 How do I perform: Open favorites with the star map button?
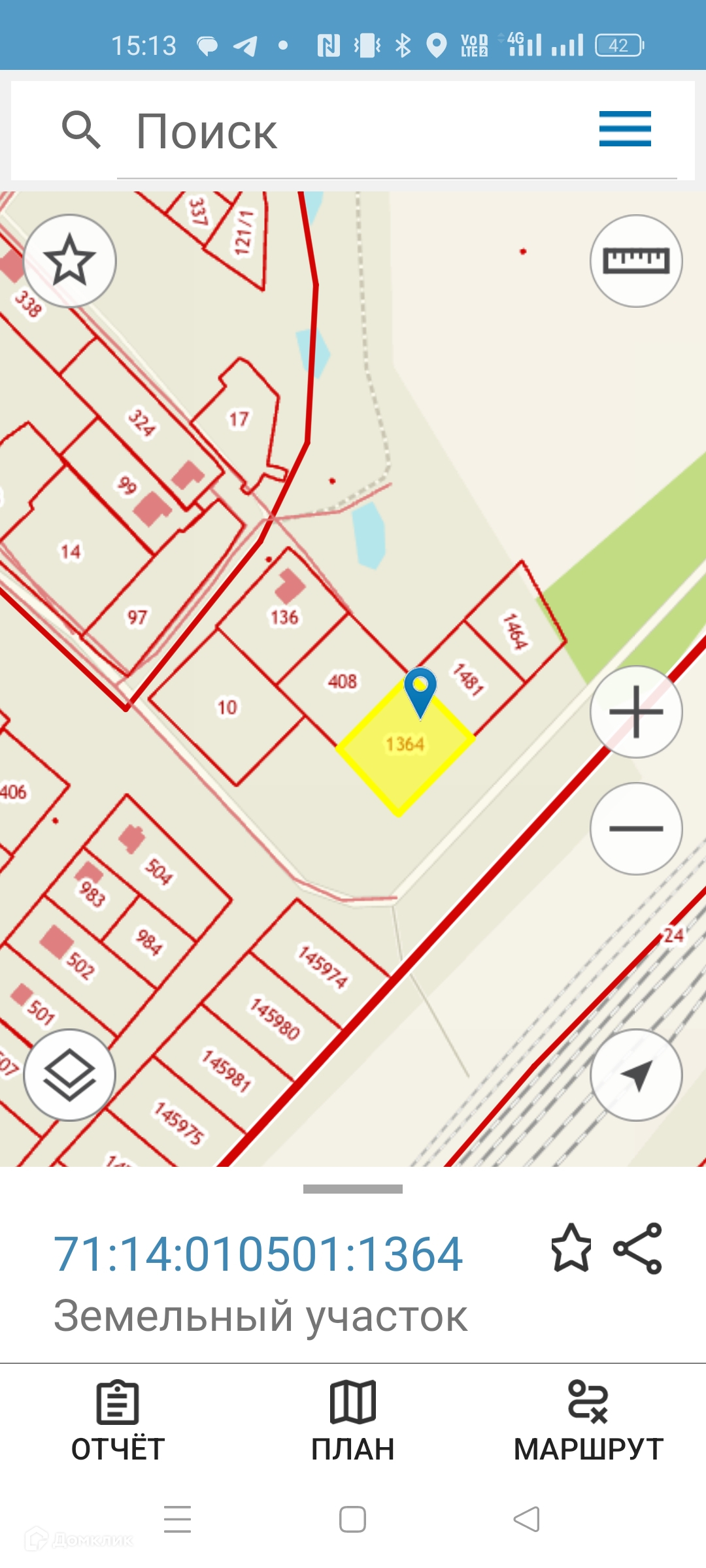point(70,261)
